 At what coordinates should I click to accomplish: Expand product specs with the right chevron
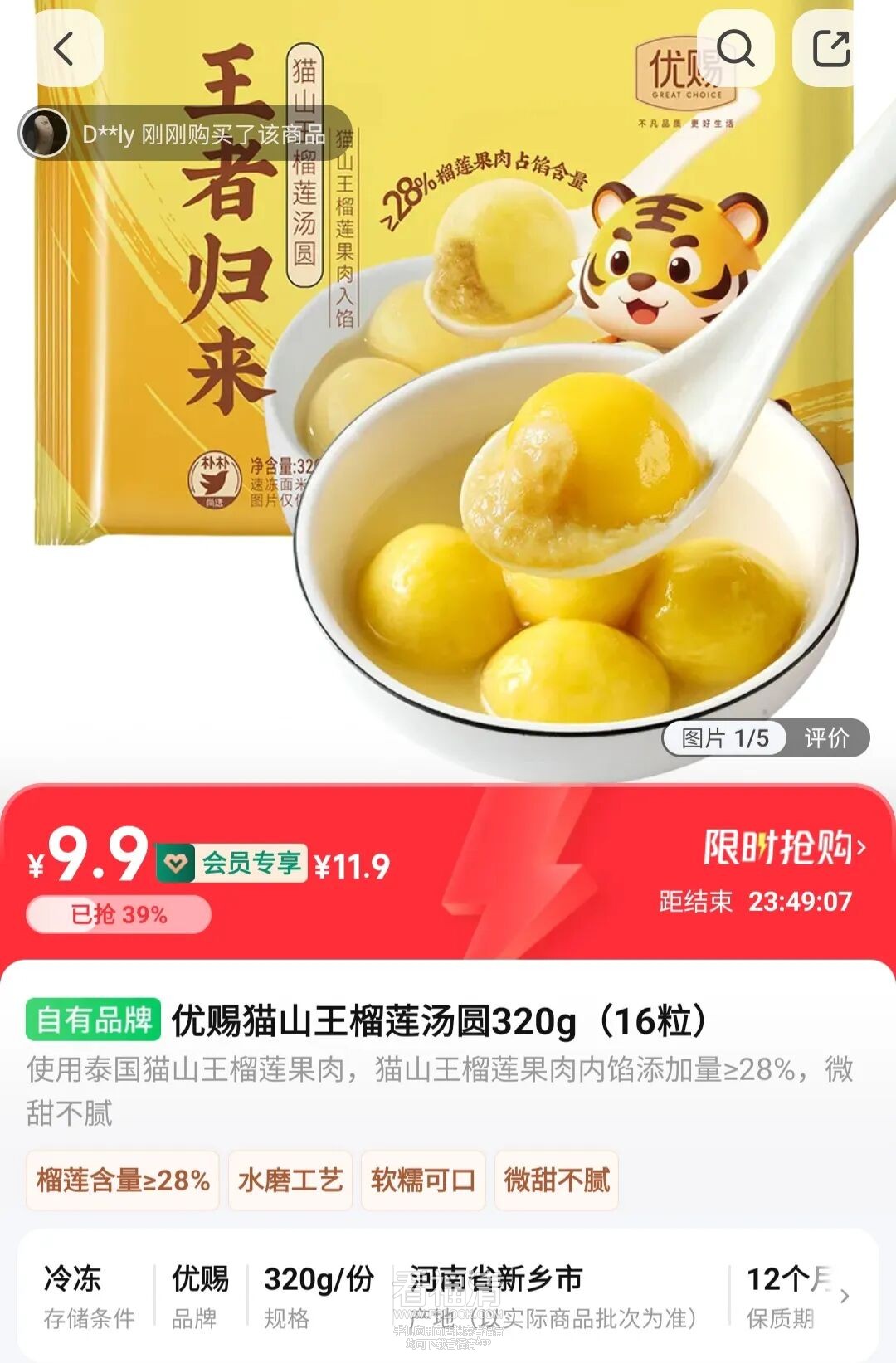845,1296
